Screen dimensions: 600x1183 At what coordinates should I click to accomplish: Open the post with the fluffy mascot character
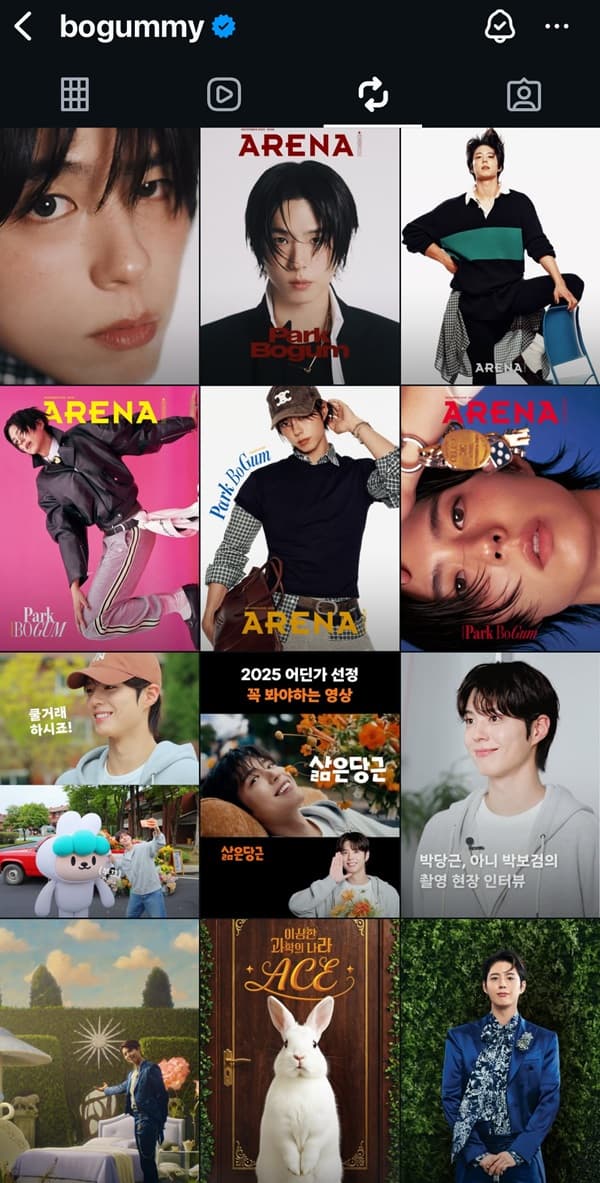[x=99, y=785]
